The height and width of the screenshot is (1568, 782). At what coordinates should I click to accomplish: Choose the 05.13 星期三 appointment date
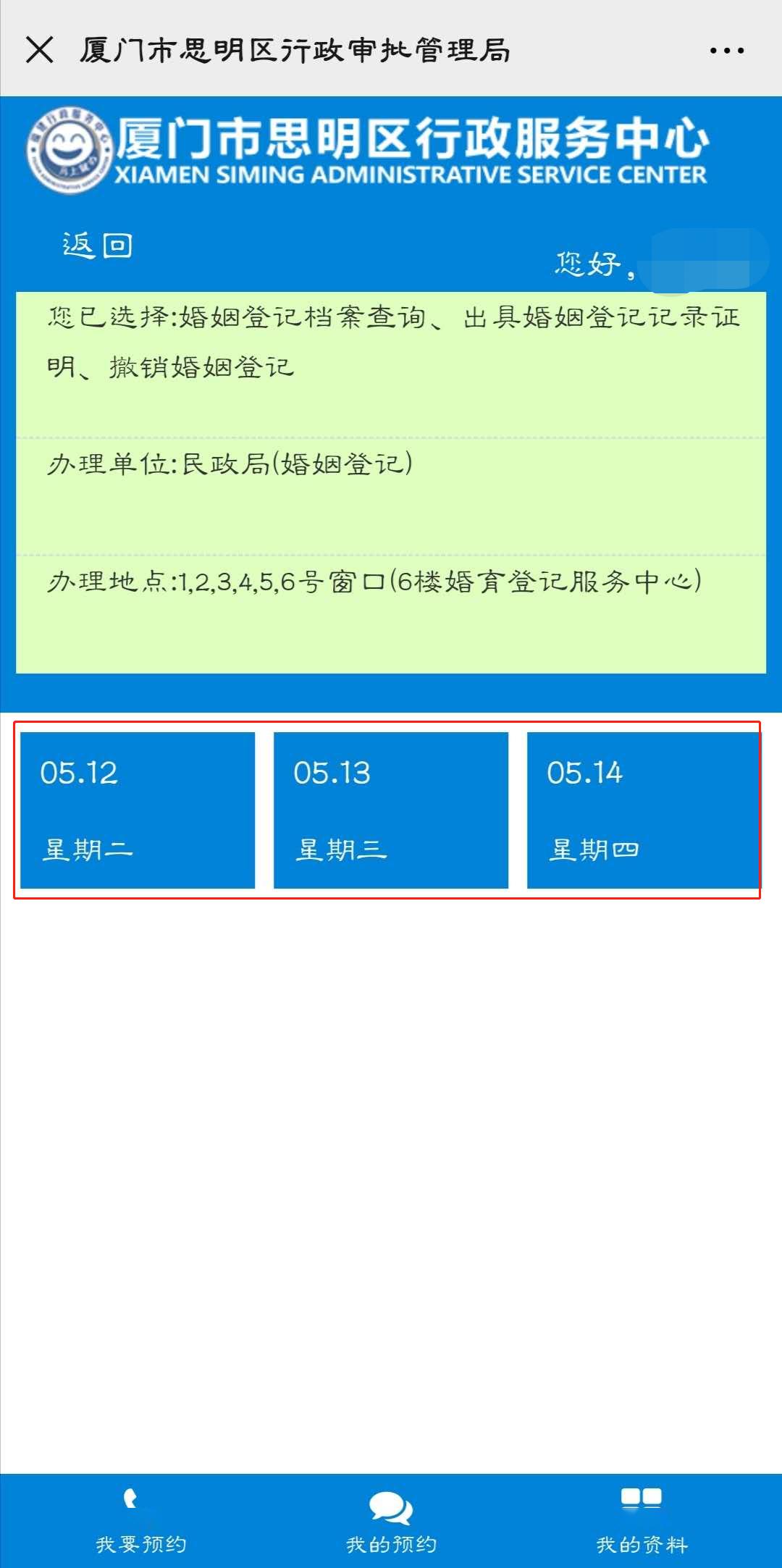coord(391,810)
